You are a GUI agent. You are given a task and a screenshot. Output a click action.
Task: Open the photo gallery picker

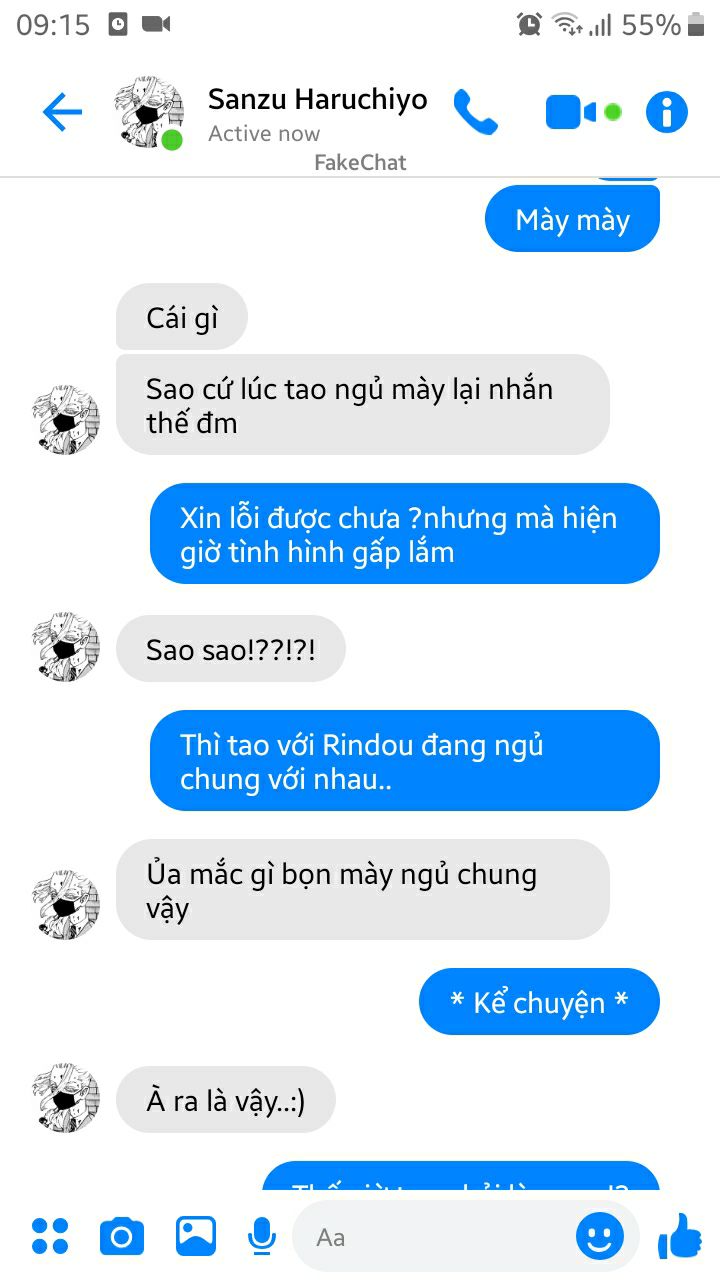[x=195, y=1237]
